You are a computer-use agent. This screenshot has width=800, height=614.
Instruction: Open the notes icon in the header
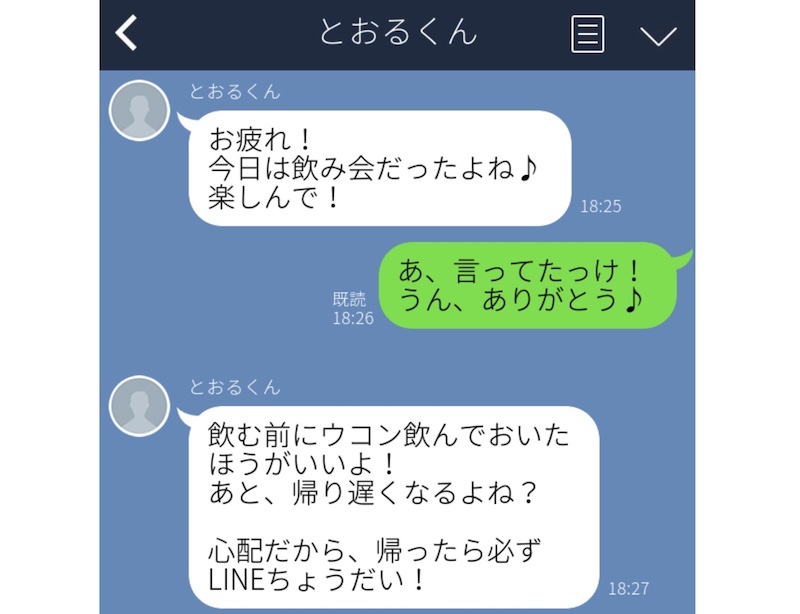click(x=587, y=34)
